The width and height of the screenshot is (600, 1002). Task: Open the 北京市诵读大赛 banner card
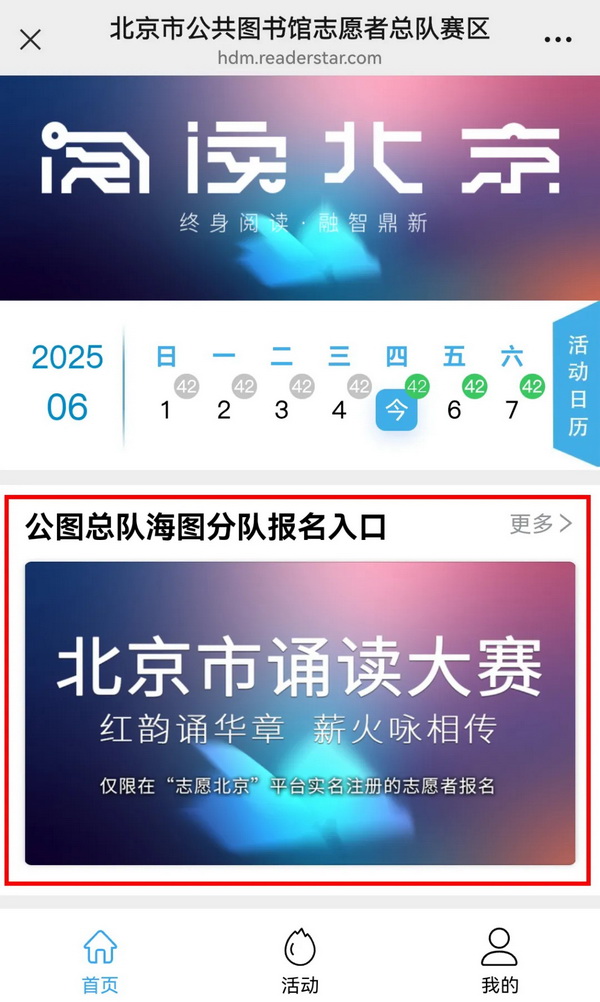[x=300, y=712]
